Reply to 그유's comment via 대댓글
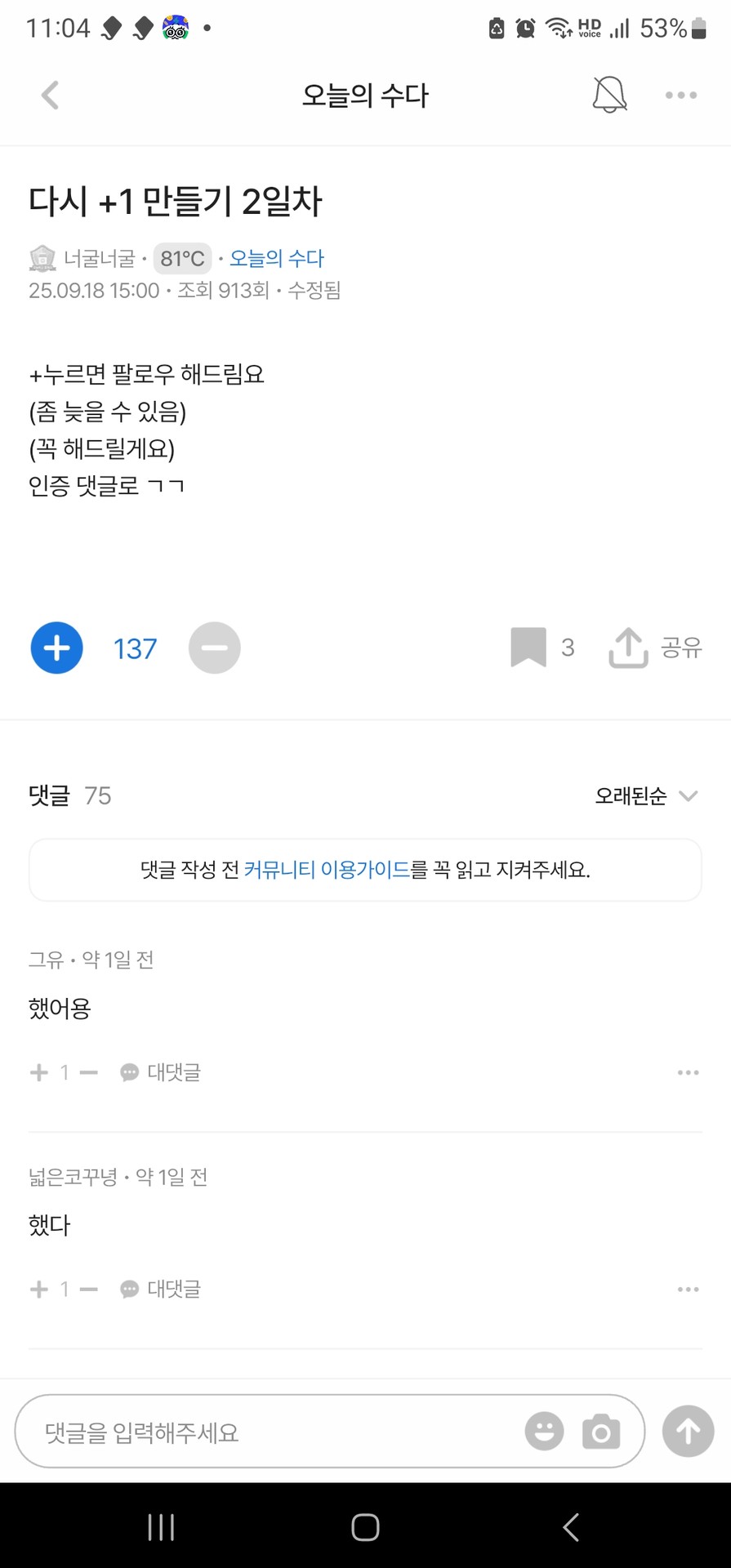The image size is (731, 1568). (160, 1072)
